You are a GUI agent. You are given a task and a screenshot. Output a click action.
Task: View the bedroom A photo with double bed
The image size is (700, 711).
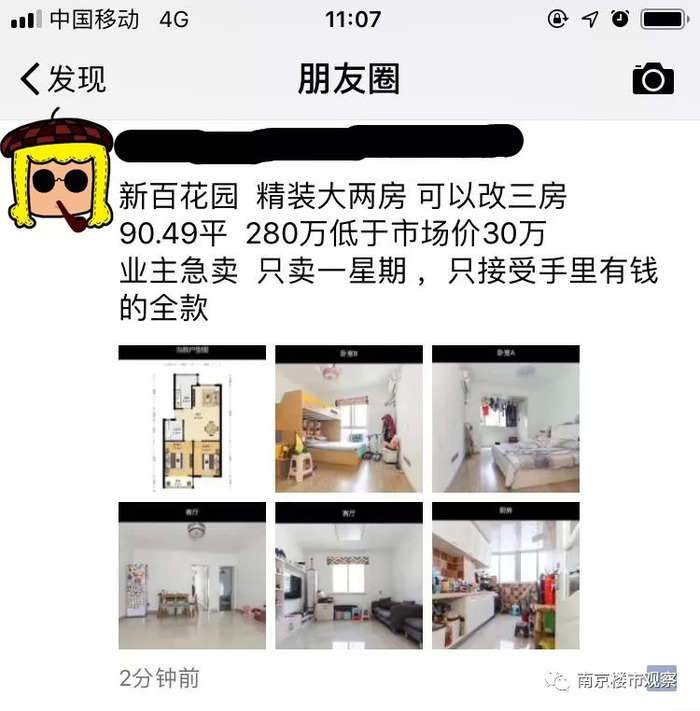point(505,419)
